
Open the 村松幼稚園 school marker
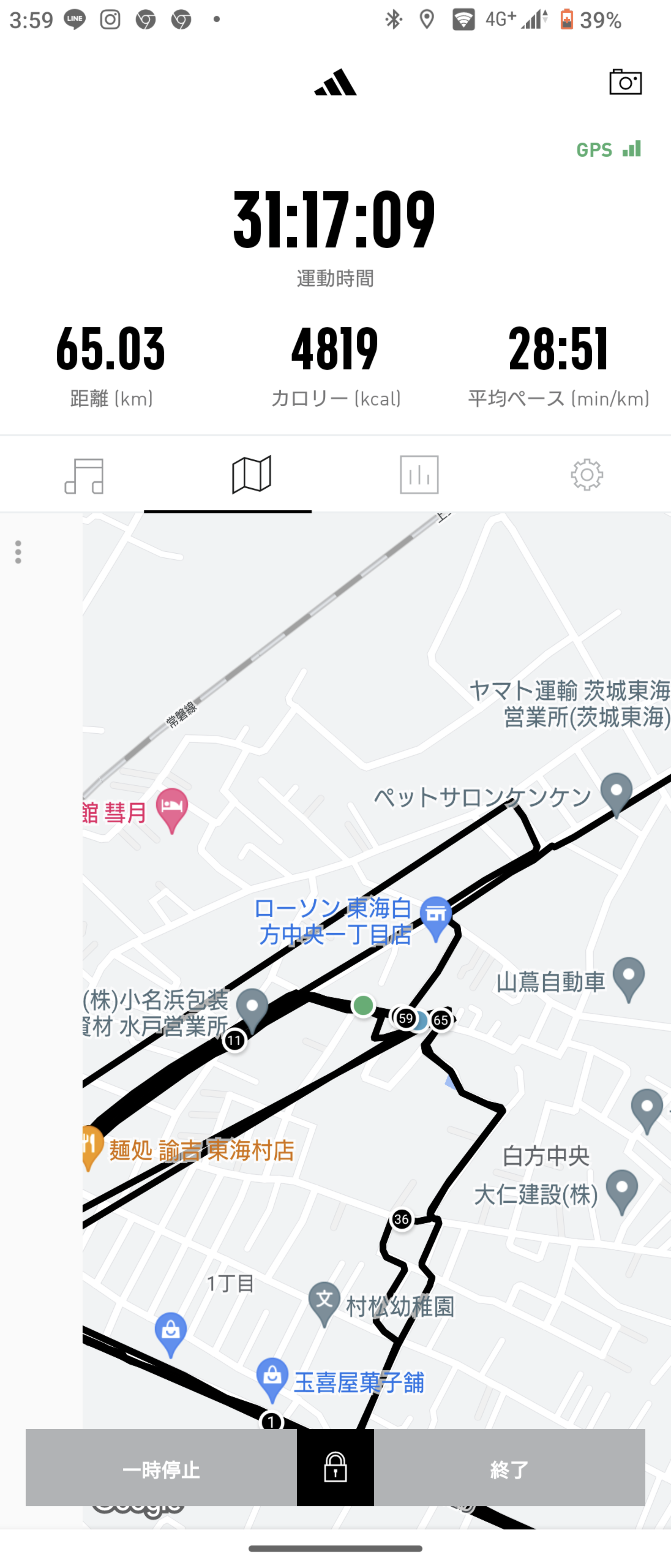coord(324,1301)
